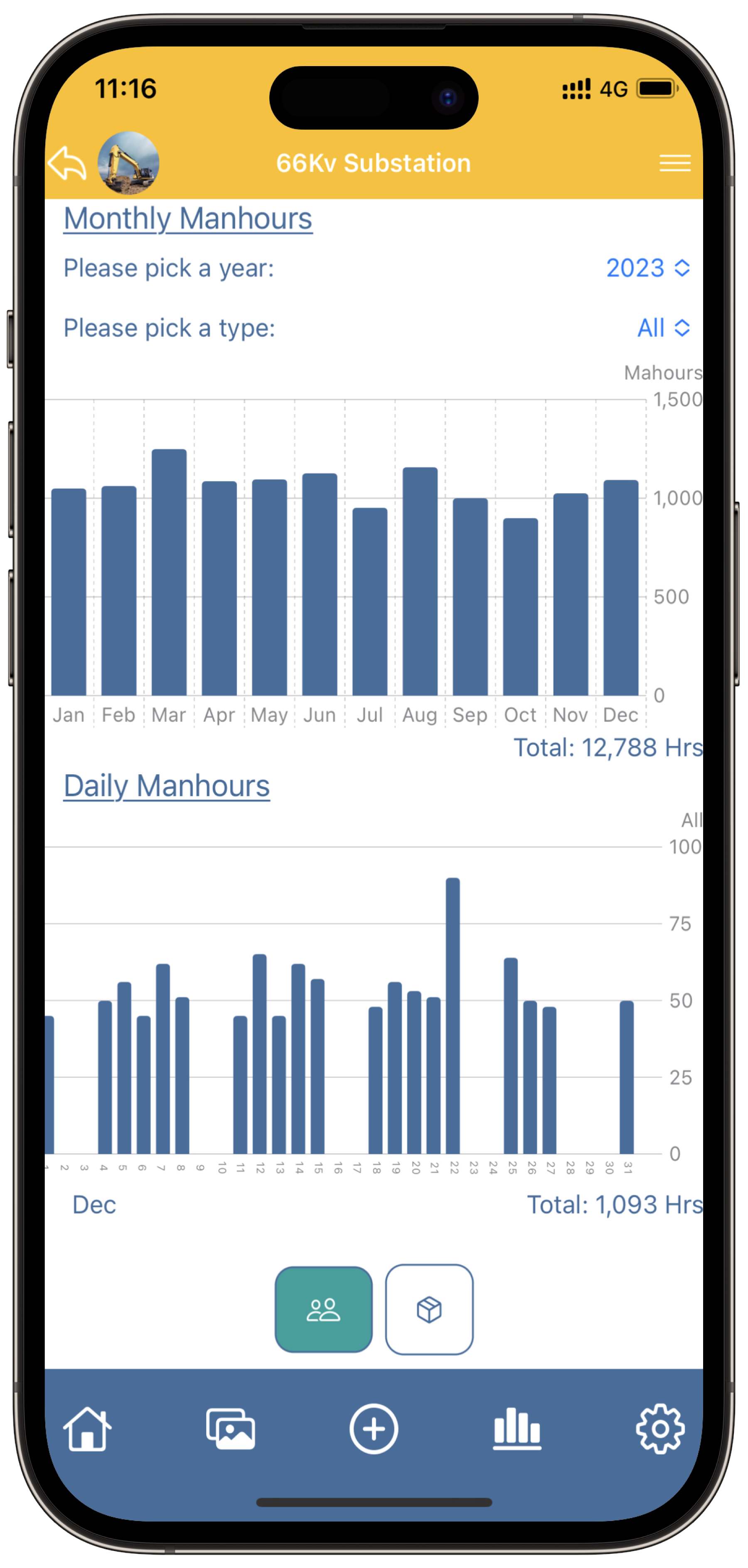Select the people manhours button
Viewport: 748px width, 1568px height.
pos(324,1309)
